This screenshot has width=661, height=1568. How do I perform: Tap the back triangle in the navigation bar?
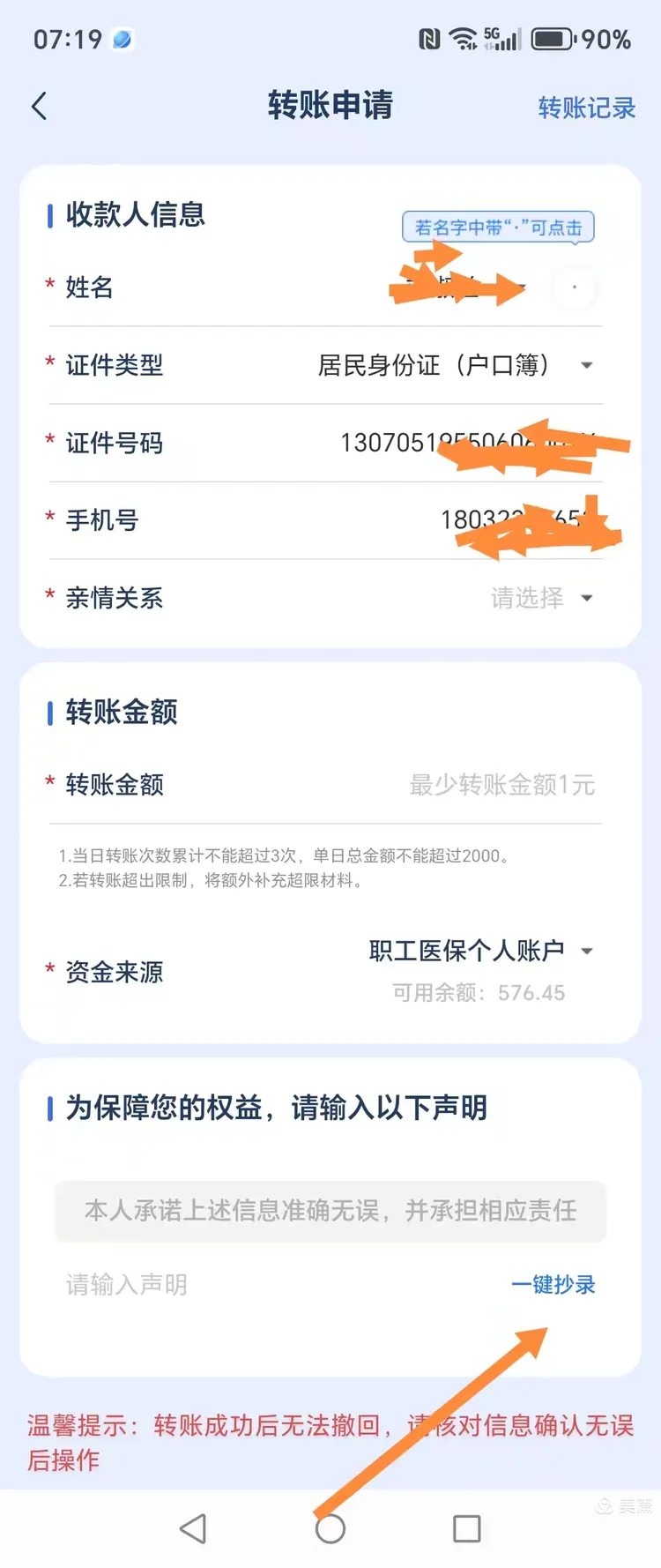pyautogui.click(x=195, y=1528)
